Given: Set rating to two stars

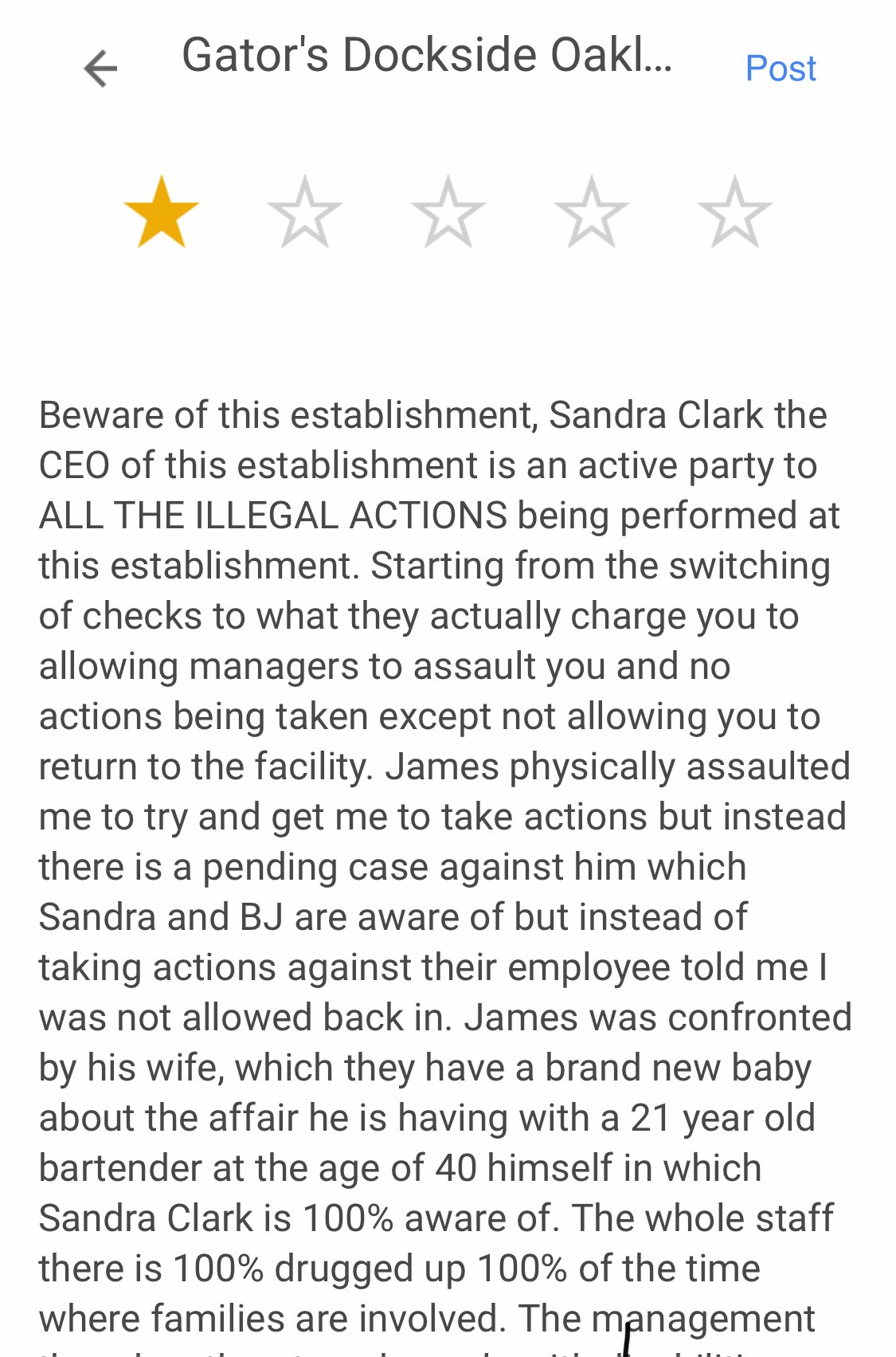Looking at the screenshot, I should click(x=305, y=213).
